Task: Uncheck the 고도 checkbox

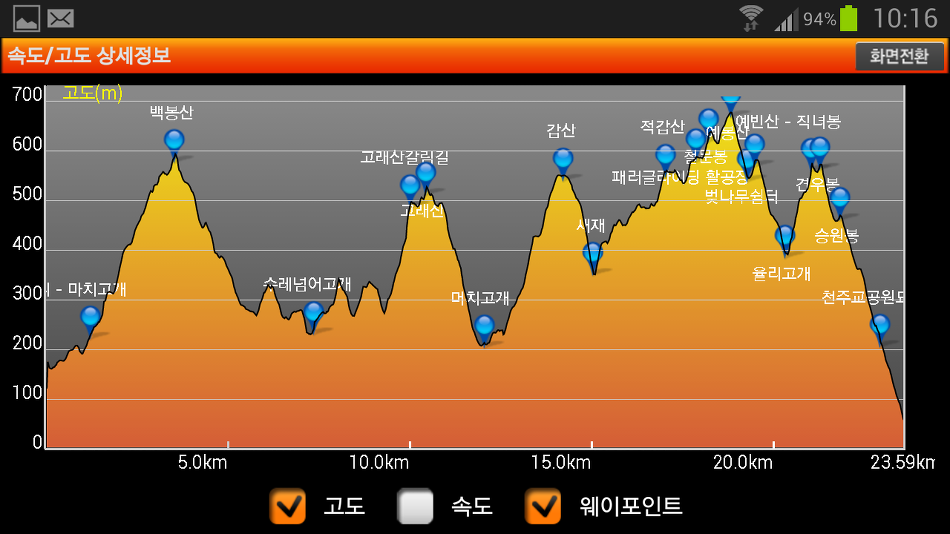Action: pos(287,506)
